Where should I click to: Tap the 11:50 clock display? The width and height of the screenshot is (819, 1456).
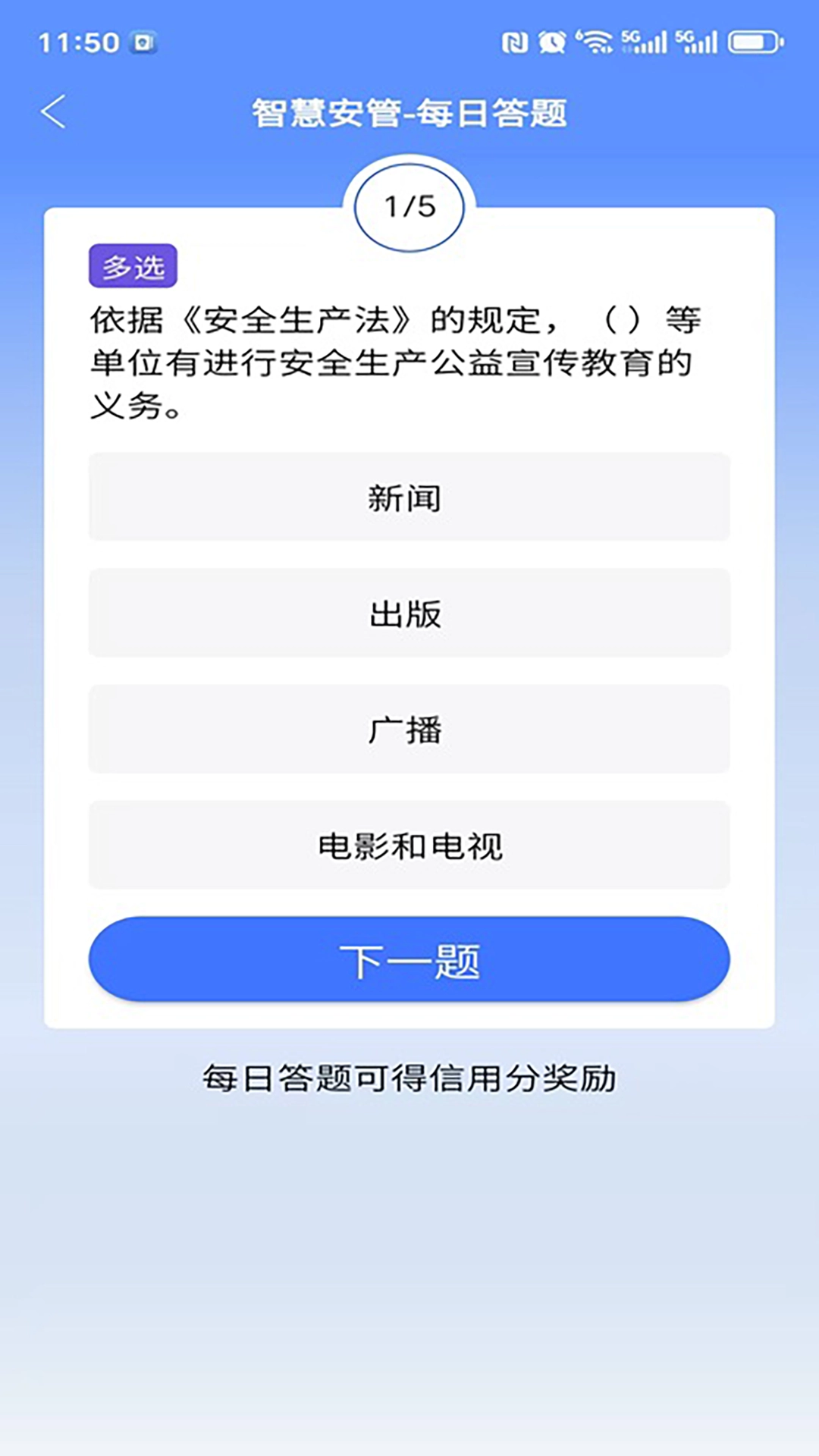click(80, 44)
